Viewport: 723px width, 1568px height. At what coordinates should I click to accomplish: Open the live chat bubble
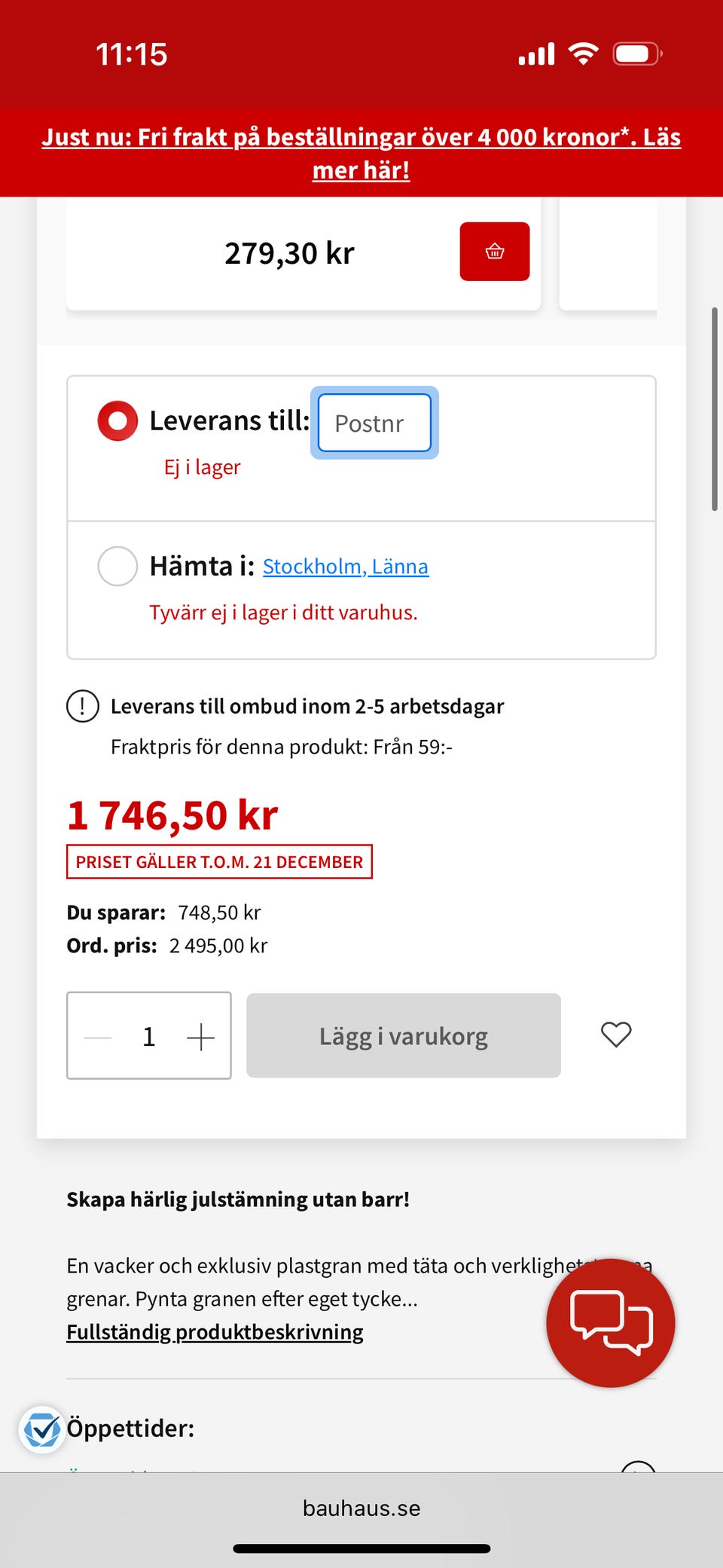[x=611, y=1323]
